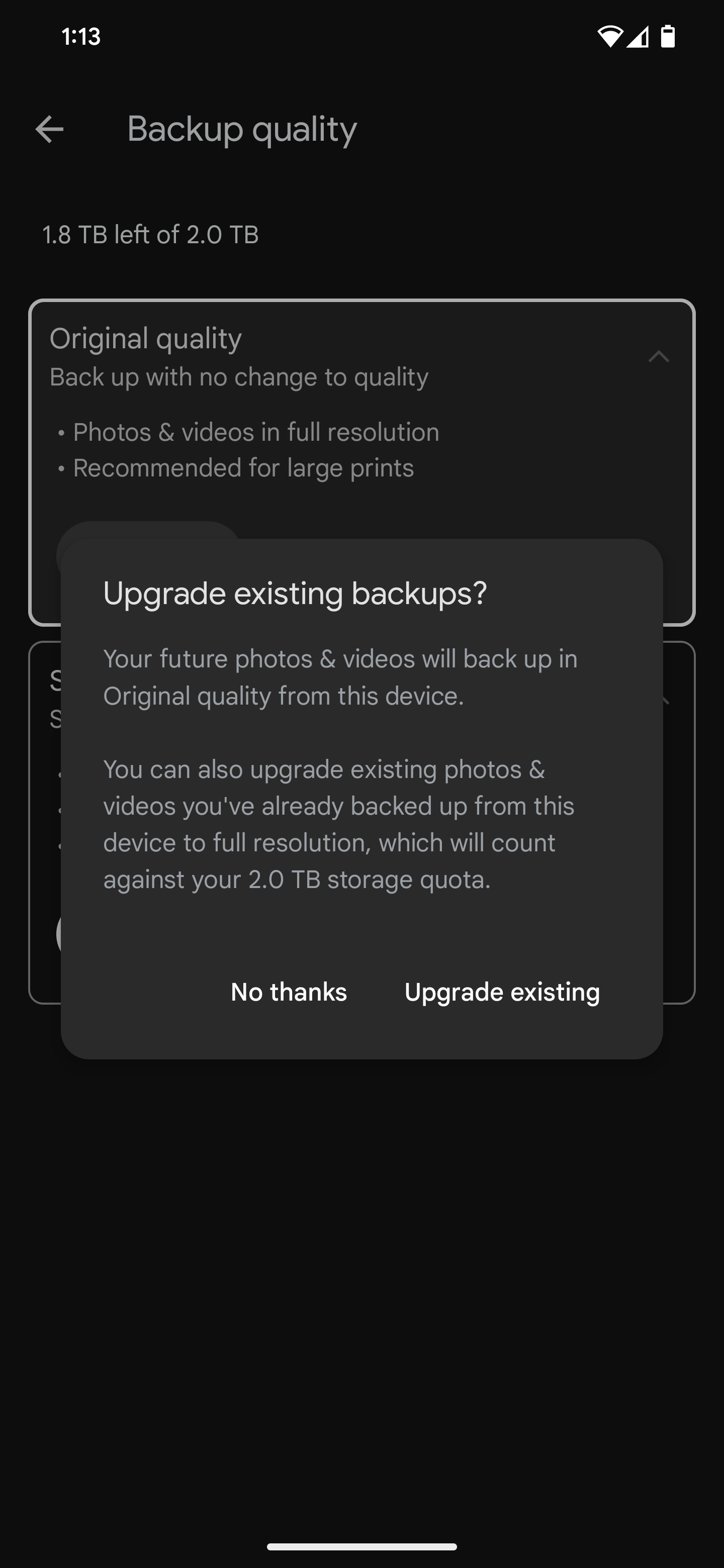This screenshot has width=724, height=1568.
Task: Click the Backup quality screen title
Action: pyautogui.click(x=241, y=129)
